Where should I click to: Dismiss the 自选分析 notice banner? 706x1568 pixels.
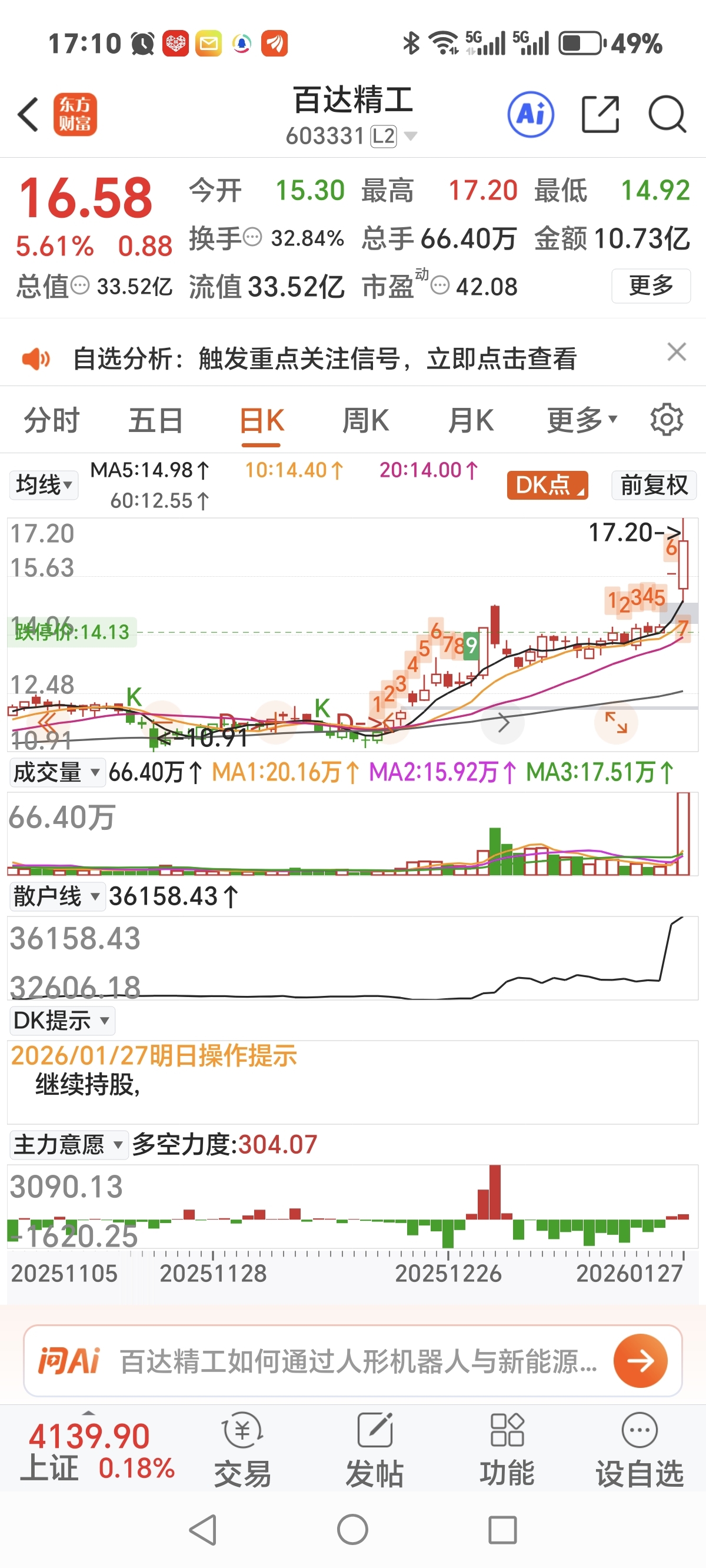coord(676,353)
